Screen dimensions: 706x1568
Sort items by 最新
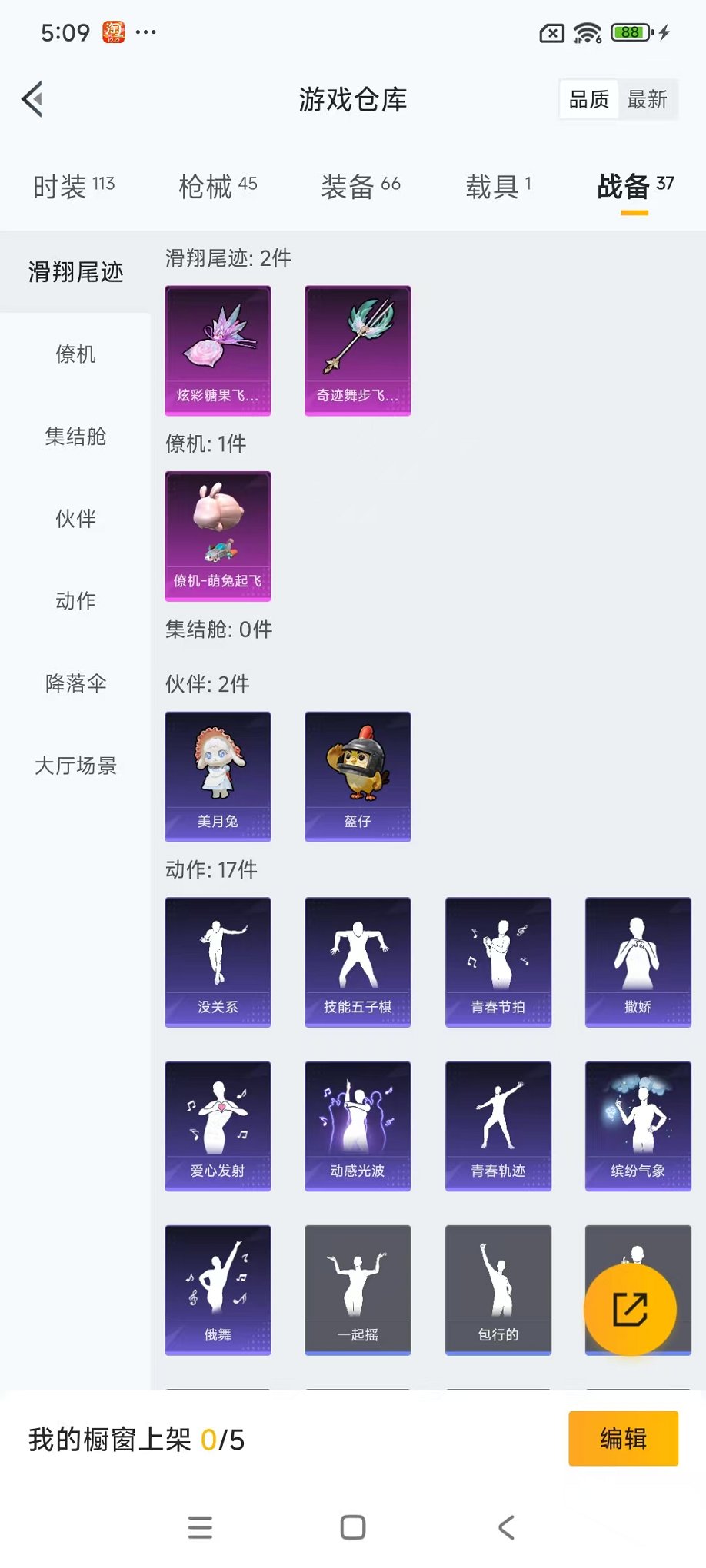[647, 100]
